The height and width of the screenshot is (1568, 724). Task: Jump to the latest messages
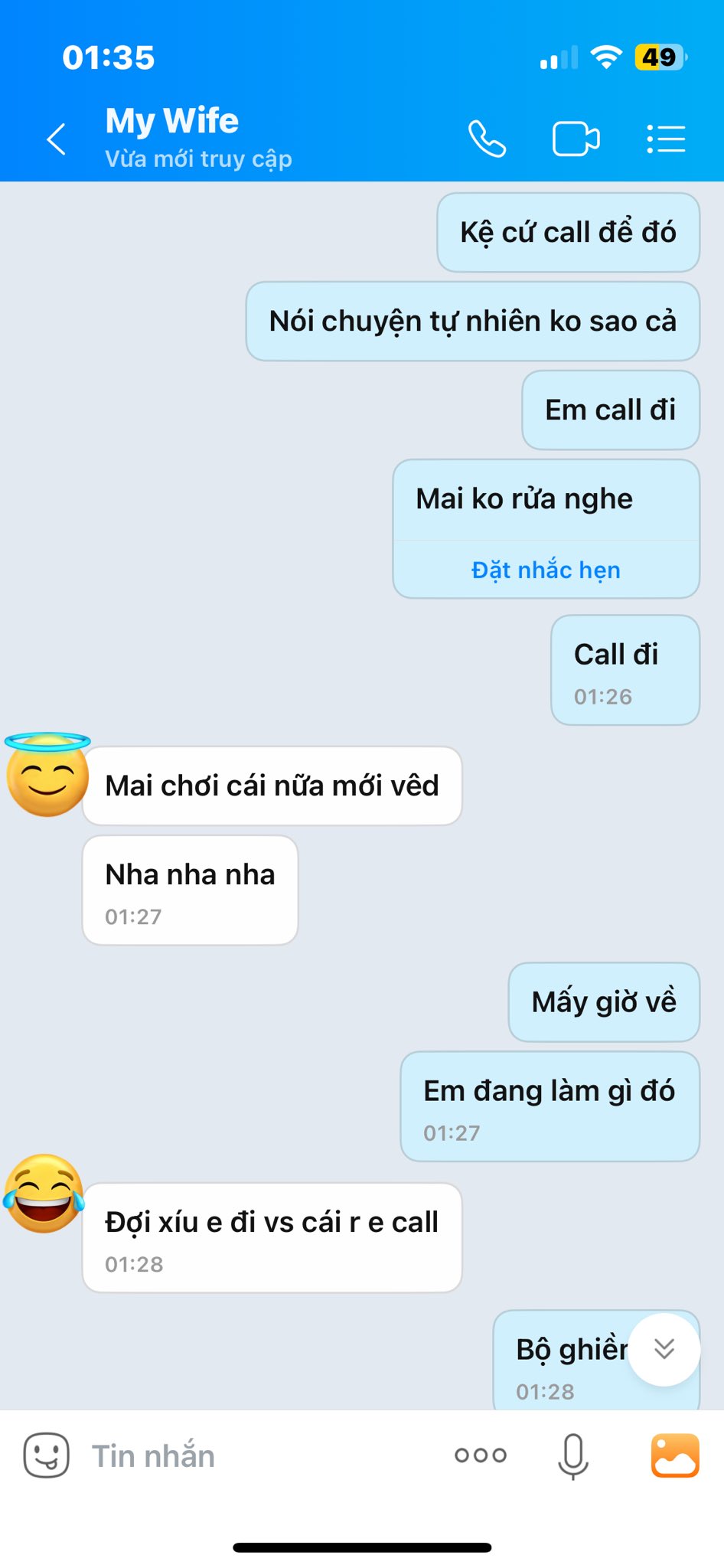tap(664, 1349)
